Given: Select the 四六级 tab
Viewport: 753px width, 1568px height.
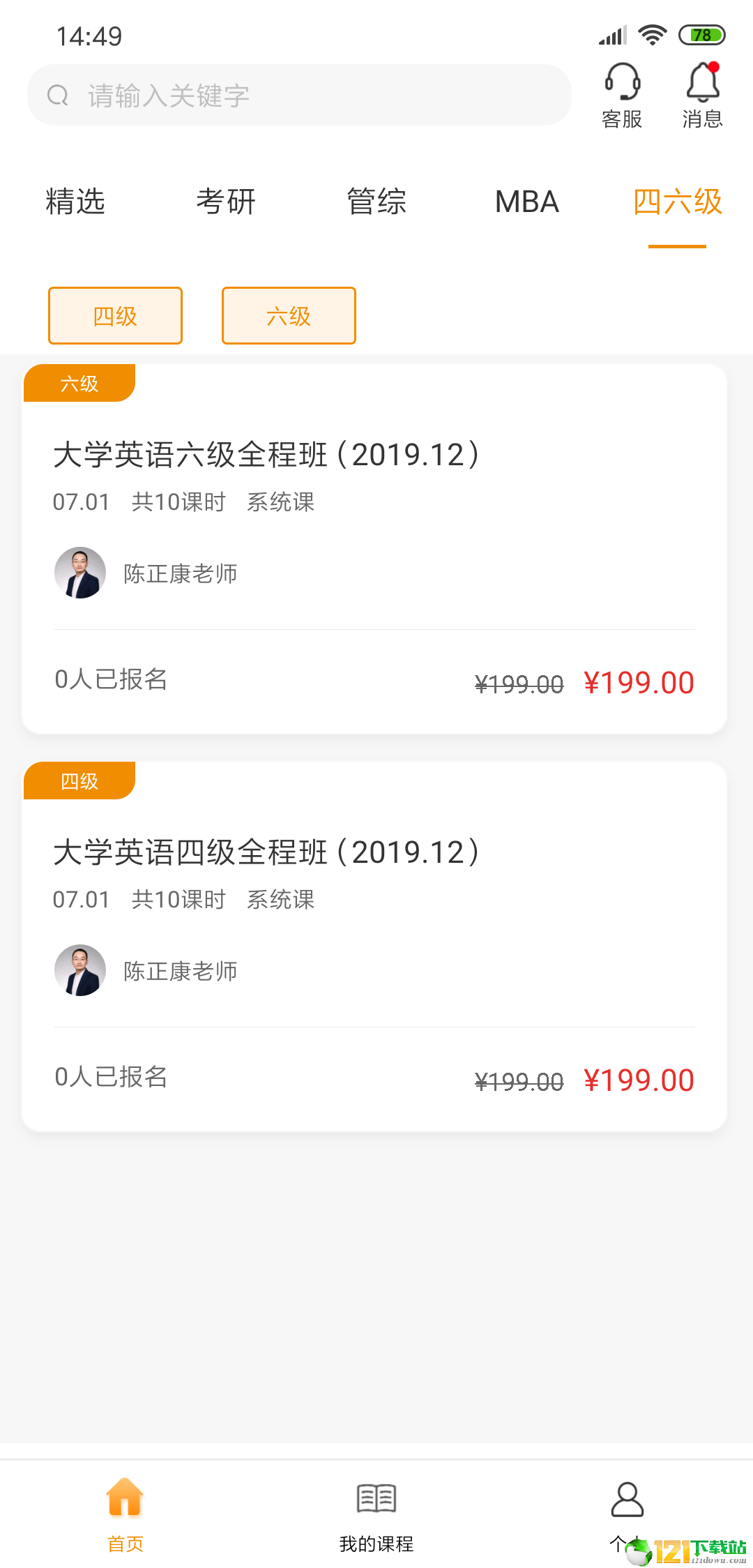Looking at the screenshot, I should (678, 202).
